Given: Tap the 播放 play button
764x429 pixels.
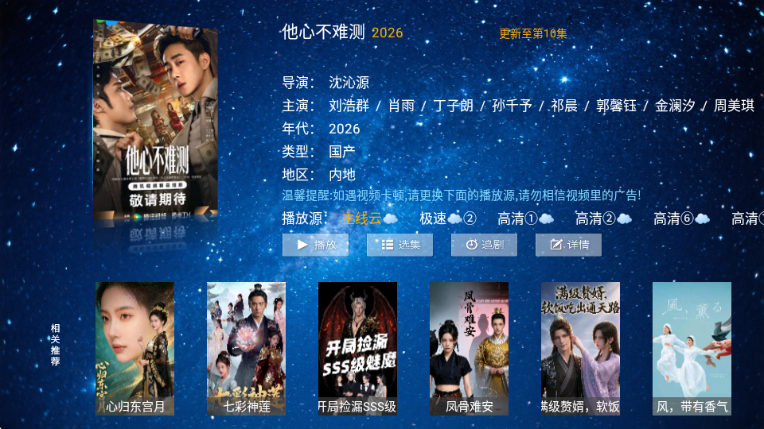Looking at the screenshot, I should pos(315,245).
